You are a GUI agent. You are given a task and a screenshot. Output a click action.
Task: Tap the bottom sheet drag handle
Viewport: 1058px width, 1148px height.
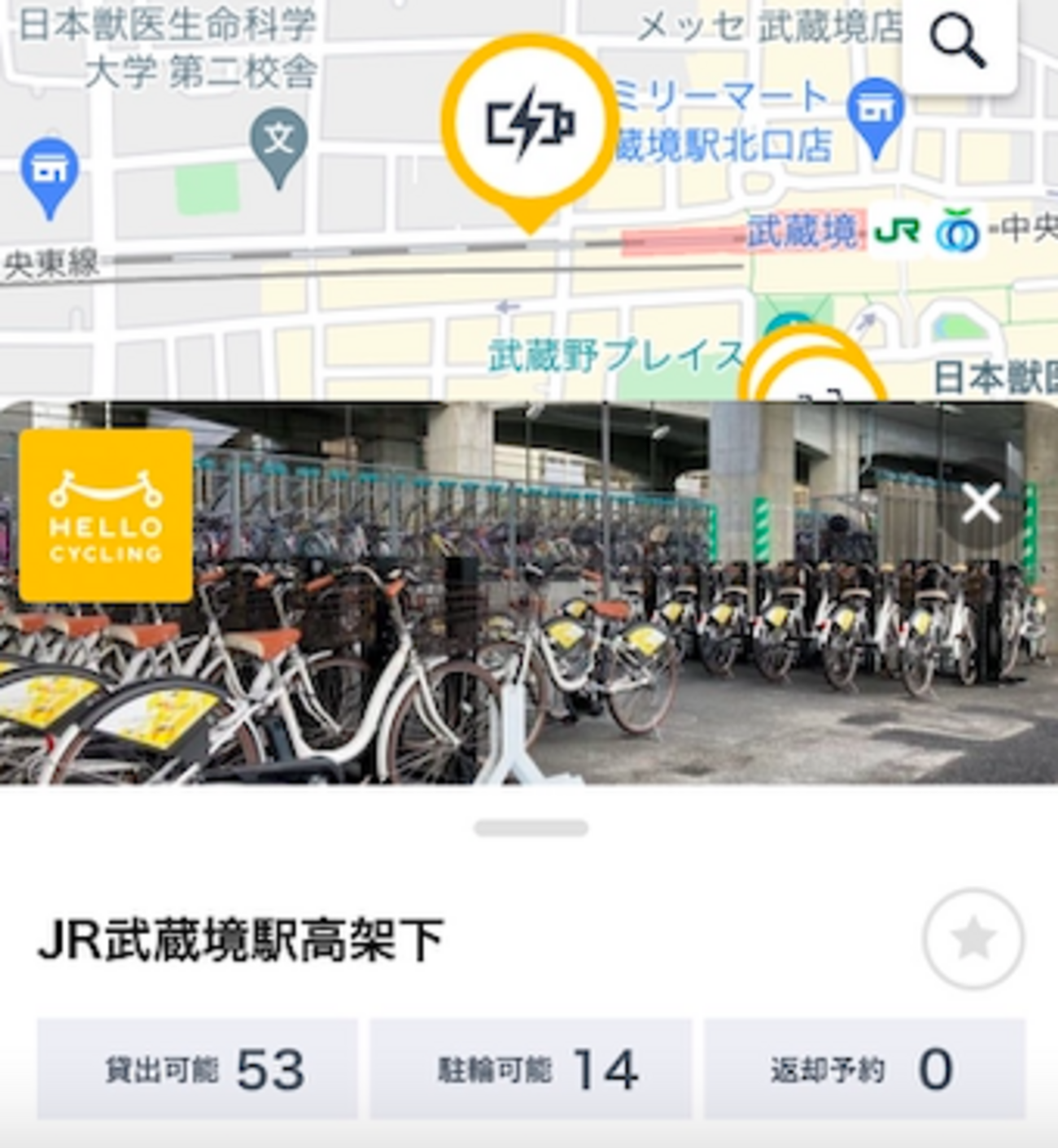(531, 828)
